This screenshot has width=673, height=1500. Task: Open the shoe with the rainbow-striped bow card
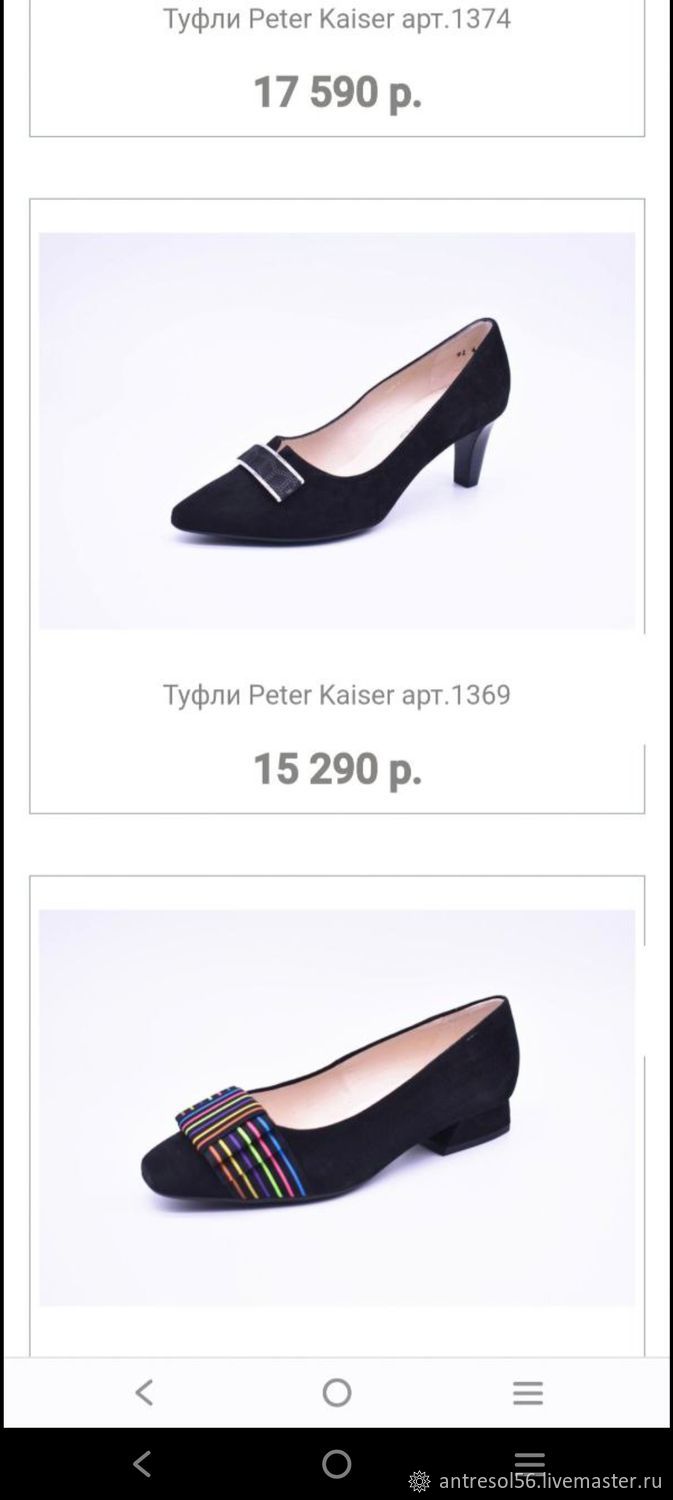(337, 1116)
